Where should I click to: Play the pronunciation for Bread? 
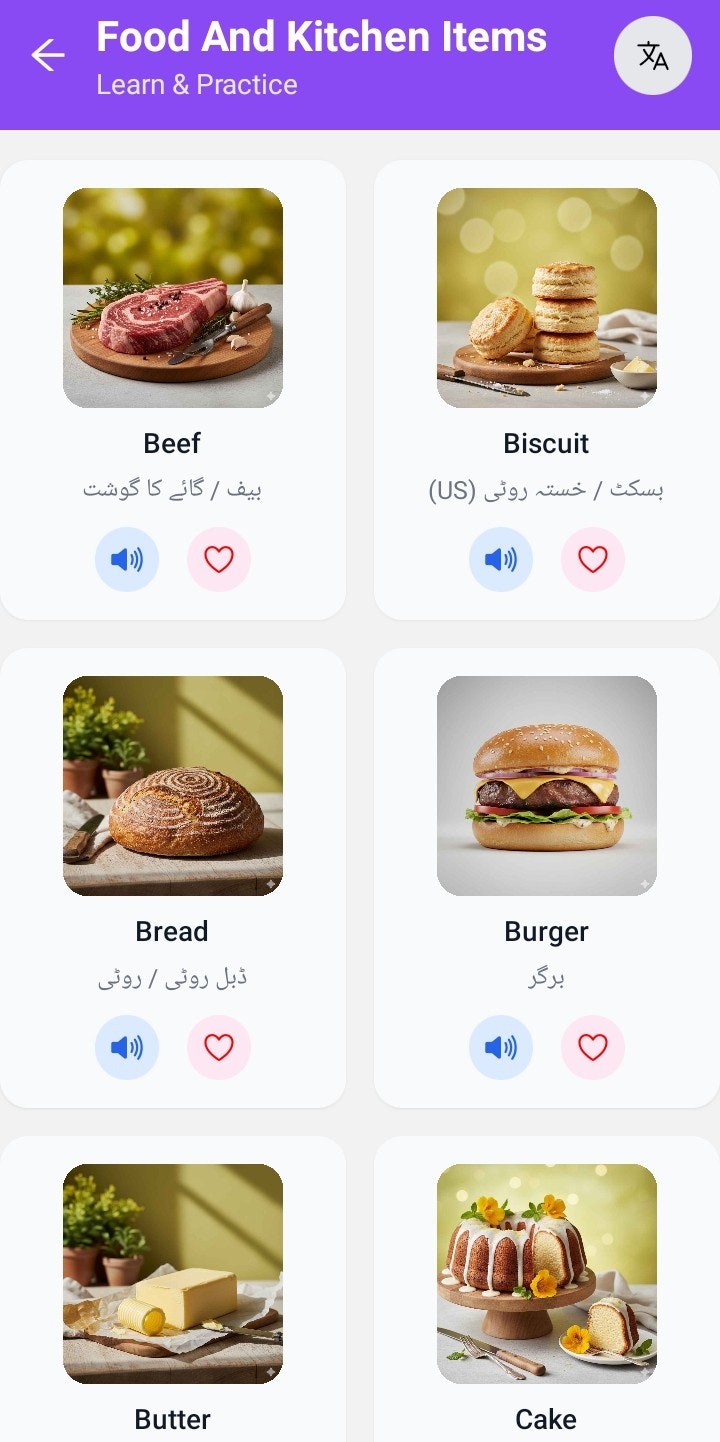[x=127, y=1047]
